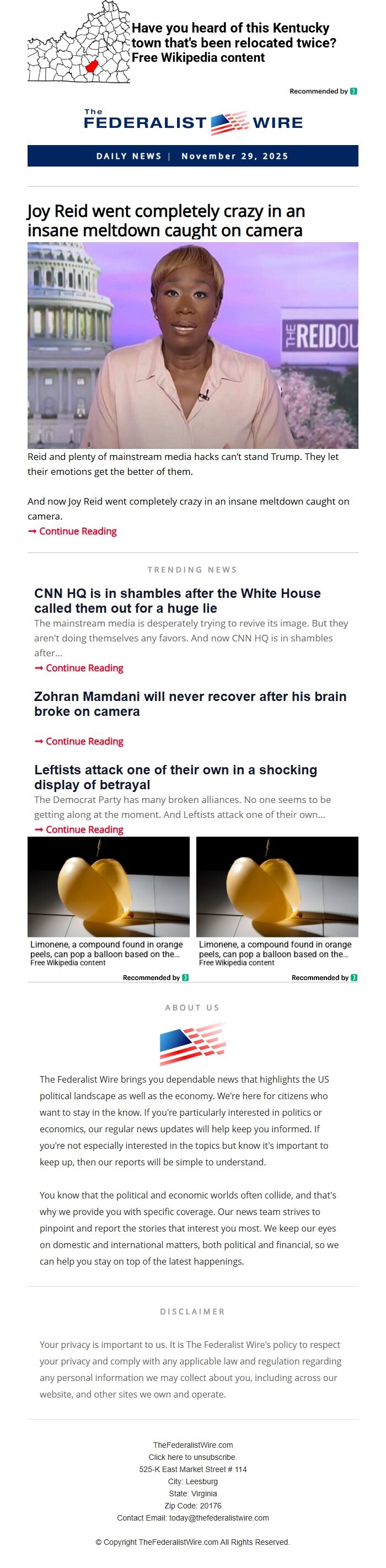Open the Zohran Mamdani headline
Viewport: 386px width, 1568px height.
click(x=190, y=703)
